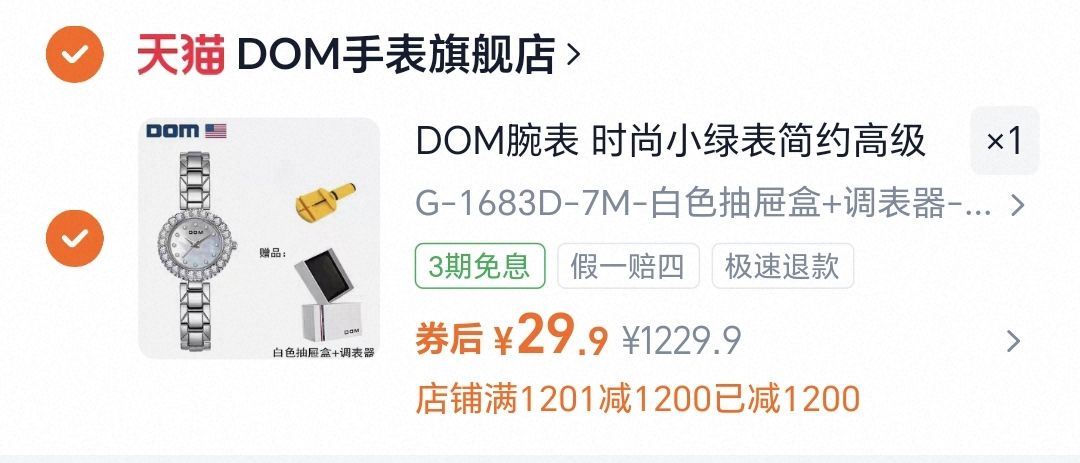Uncheck the DOM手表旗舰店 store checkbox
This screenshot has height=463, width=1080.
pos(74,54)
